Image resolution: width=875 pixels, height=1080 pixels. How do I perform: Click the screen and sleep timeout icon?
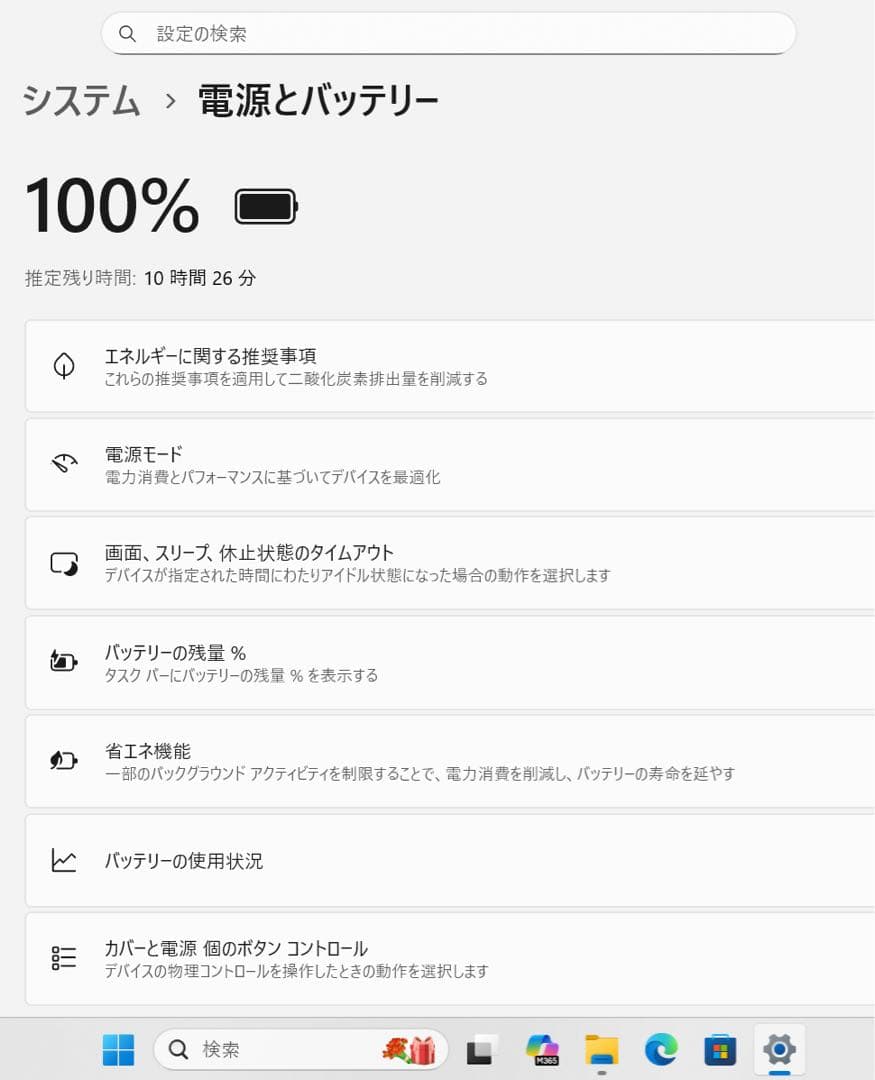63,563
